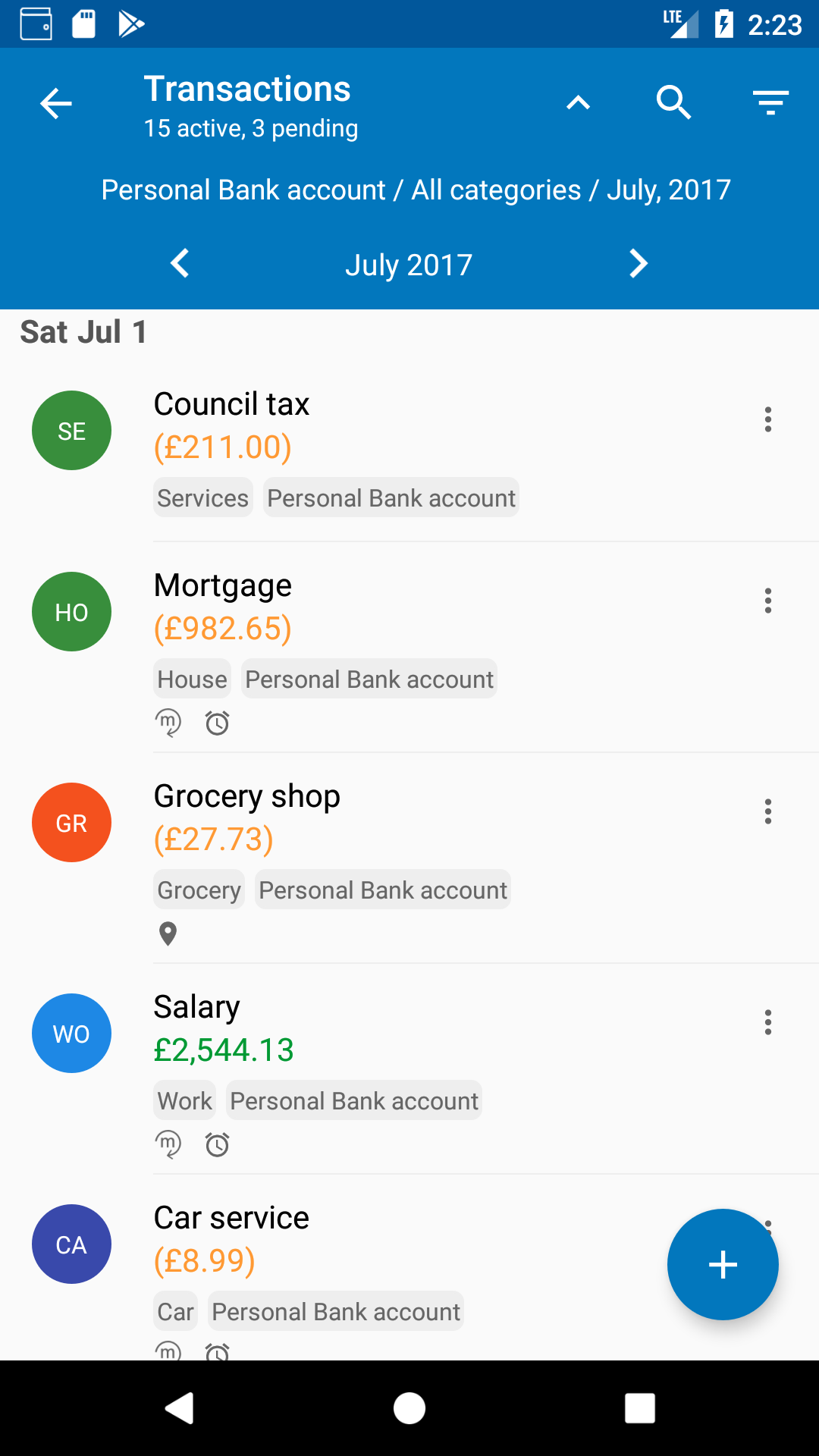Tap the system home button
The width and height of the screenshot is (819, 1456).
pyautogui.click(x=409, y=1408)
